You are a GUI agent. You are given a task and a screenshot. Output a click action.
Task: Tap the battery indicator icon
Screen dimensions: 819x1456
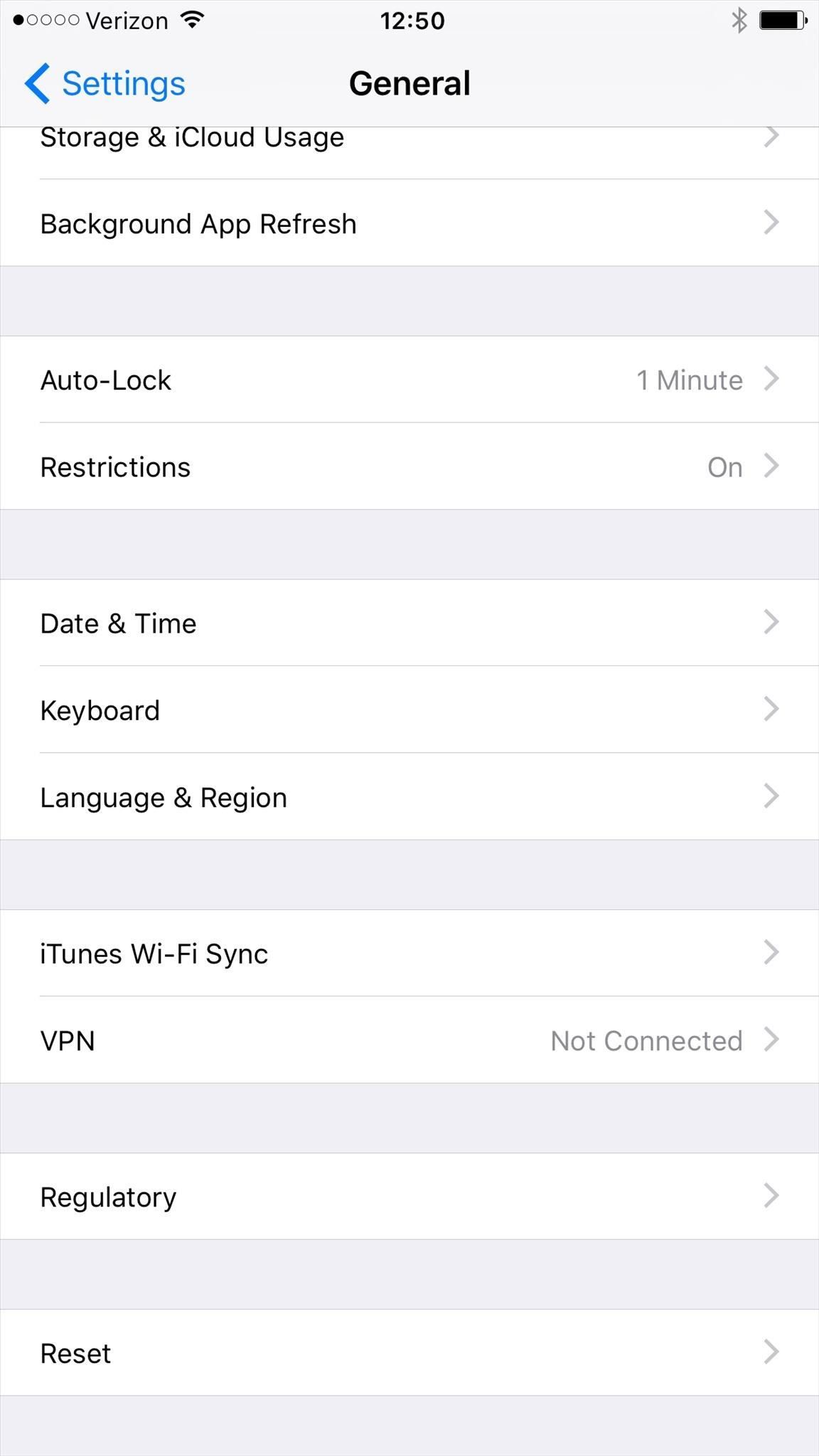coord(782,20)
